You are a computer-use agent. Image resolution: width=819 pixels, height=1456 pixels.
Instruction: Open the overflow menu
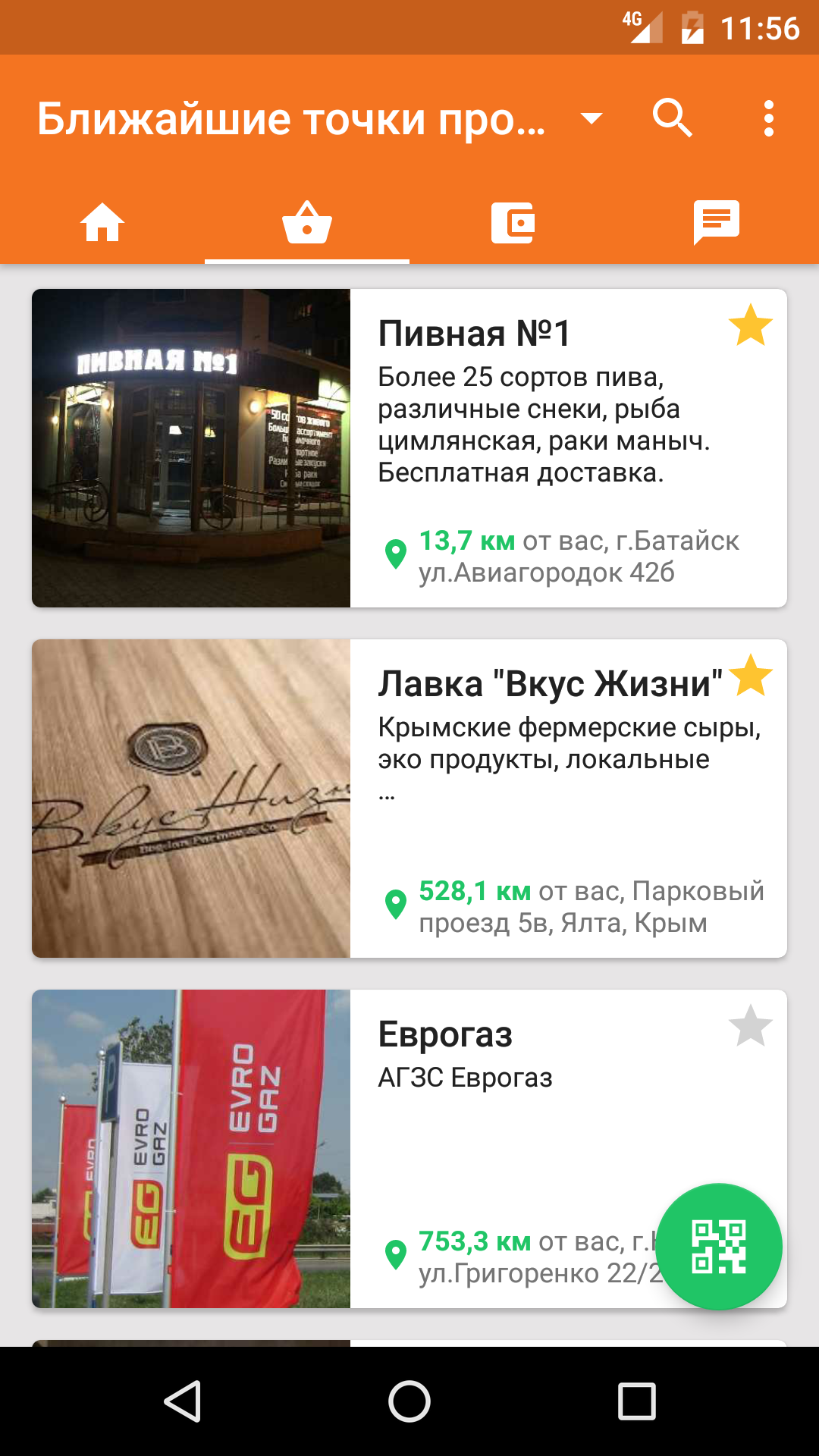coord(768,118)
